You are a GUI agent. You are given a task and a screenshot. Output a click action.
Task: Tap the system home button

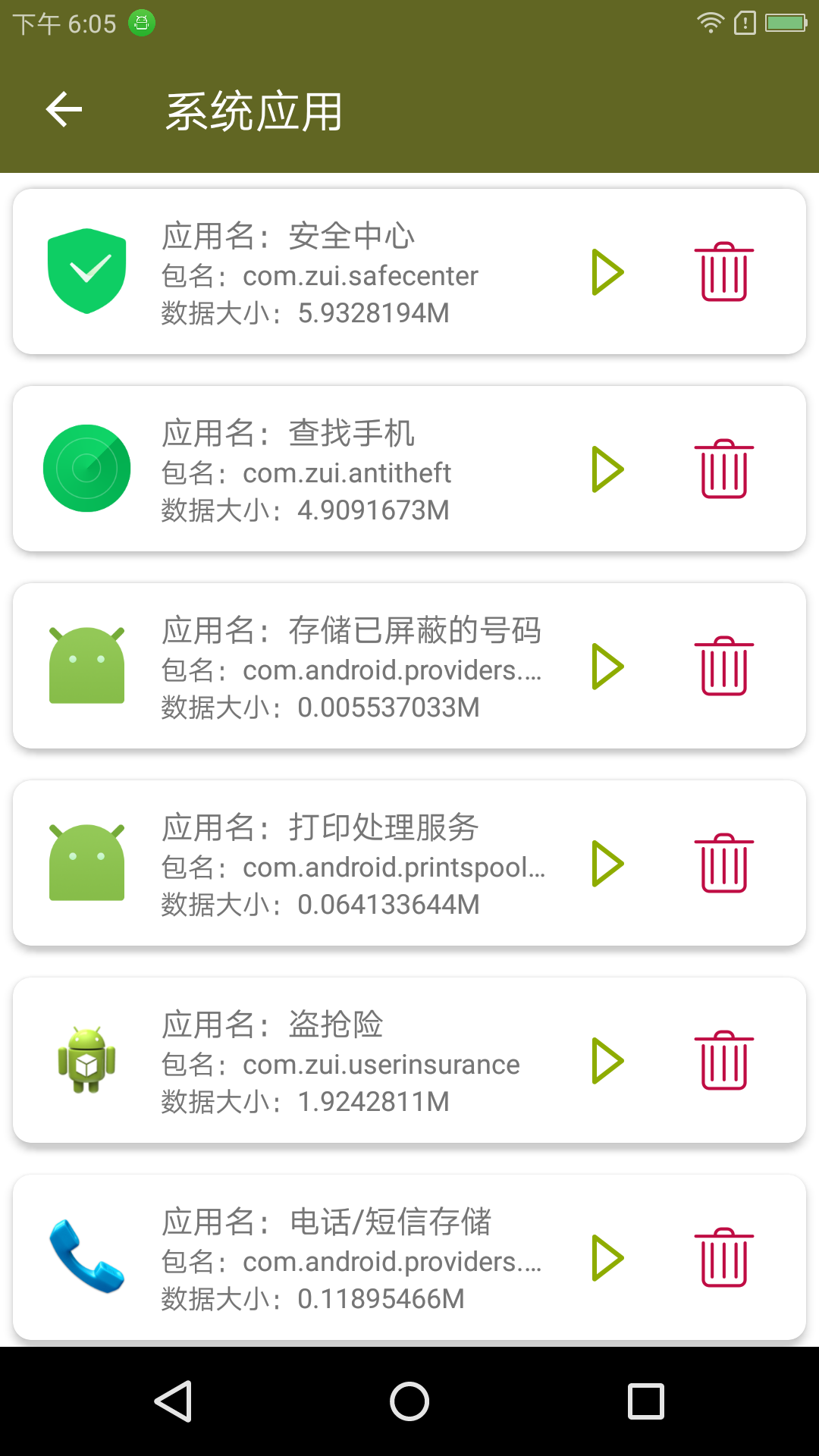[x=409, y=1401]
